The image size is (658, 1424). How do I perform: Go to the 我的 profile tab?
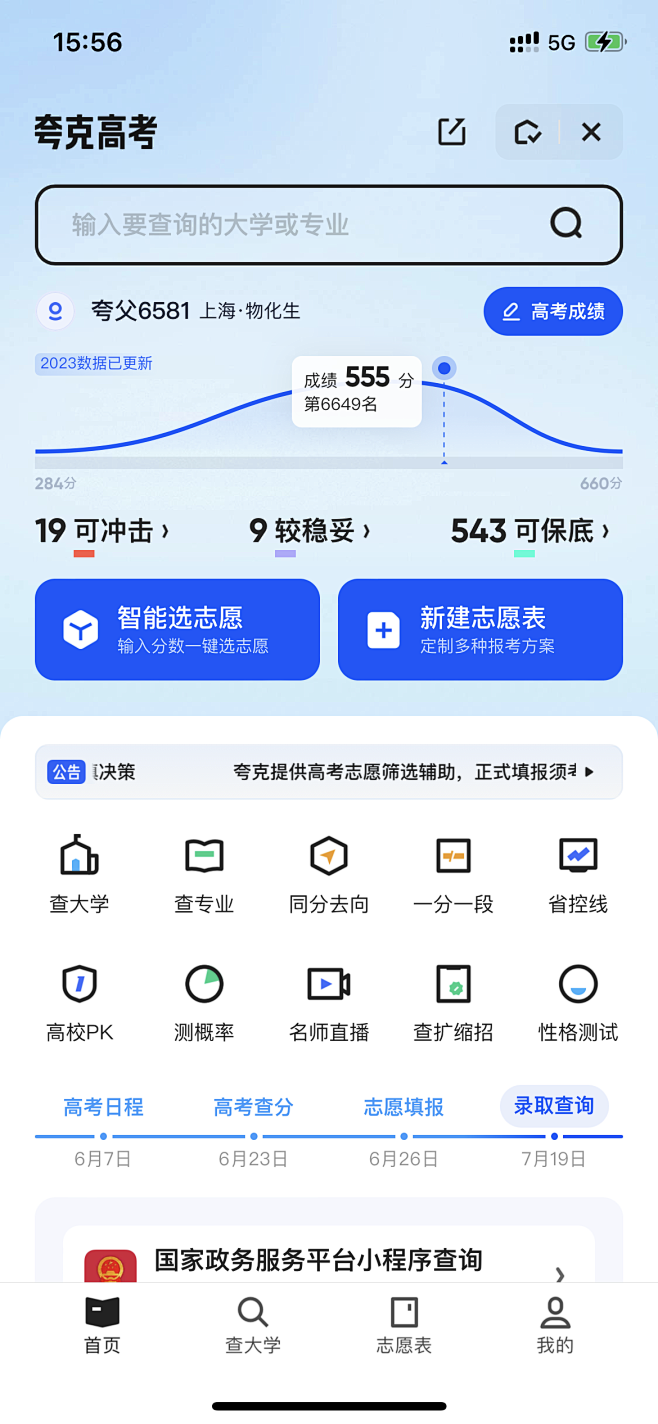pyautogui.click(x=555, y=1325)
